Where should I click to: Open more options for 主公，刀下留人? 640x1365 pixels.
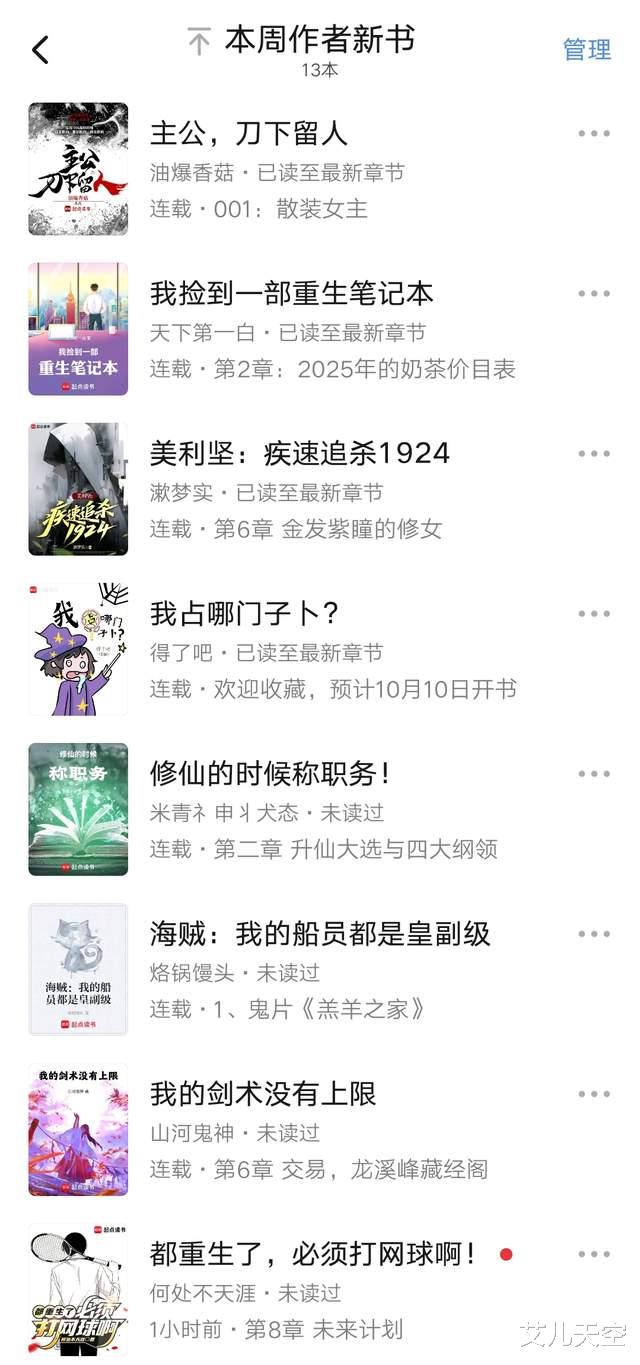click(594, 134)
